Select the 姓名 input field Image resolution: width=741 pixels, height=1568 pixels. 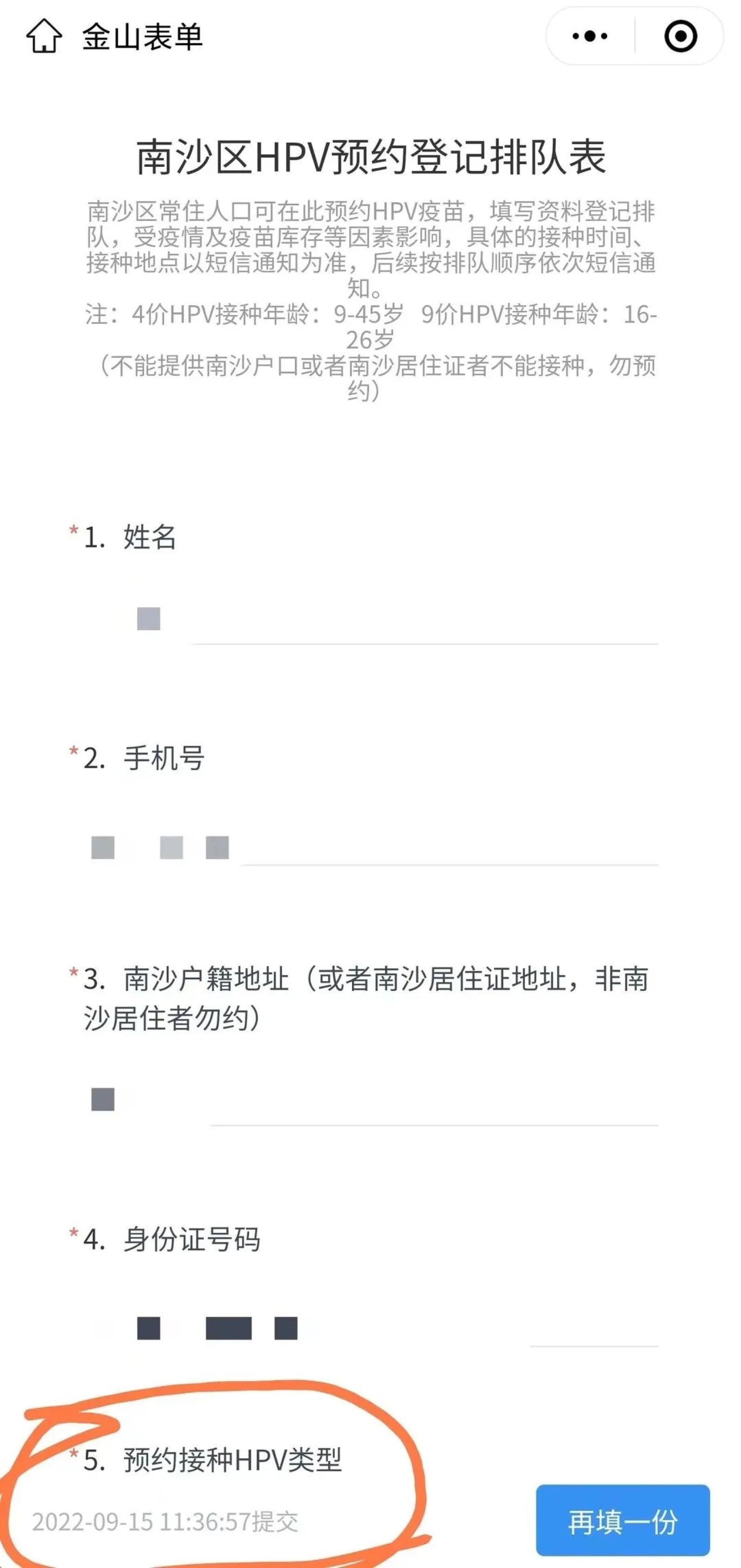coord(389,621)
